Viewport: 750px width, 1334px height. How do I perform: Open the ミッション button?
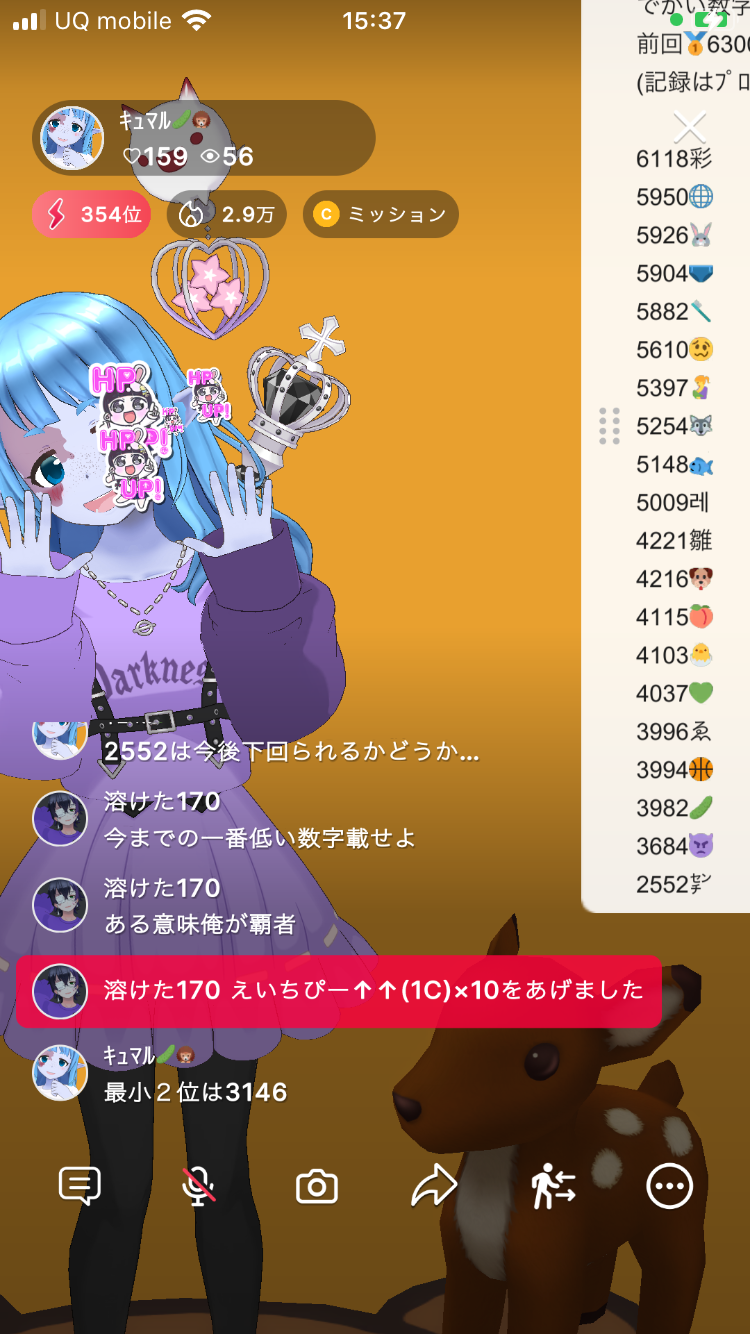coord(380,214)
